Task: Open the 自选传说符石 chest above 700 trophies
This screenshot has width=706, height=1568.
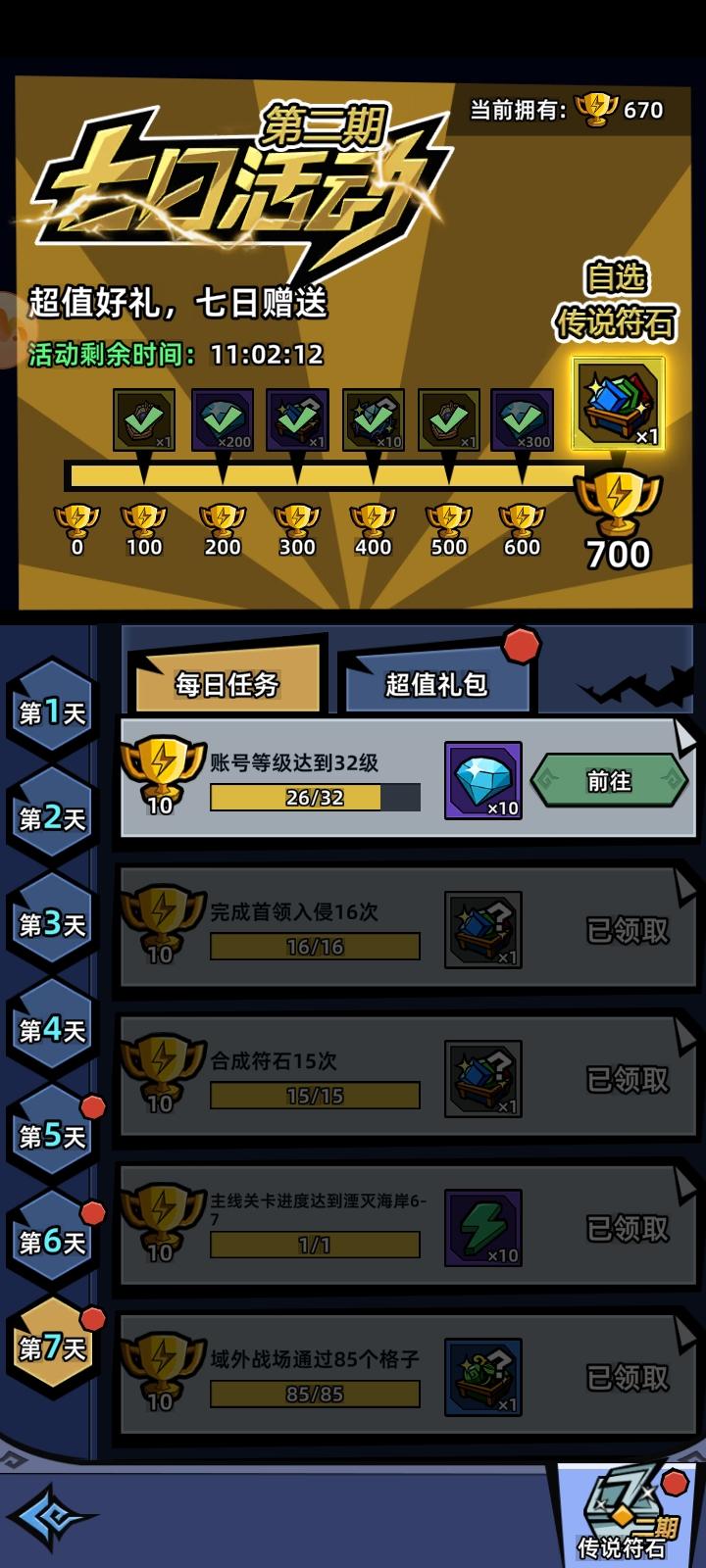Action: pyautogui.click(x=617, y=402)
